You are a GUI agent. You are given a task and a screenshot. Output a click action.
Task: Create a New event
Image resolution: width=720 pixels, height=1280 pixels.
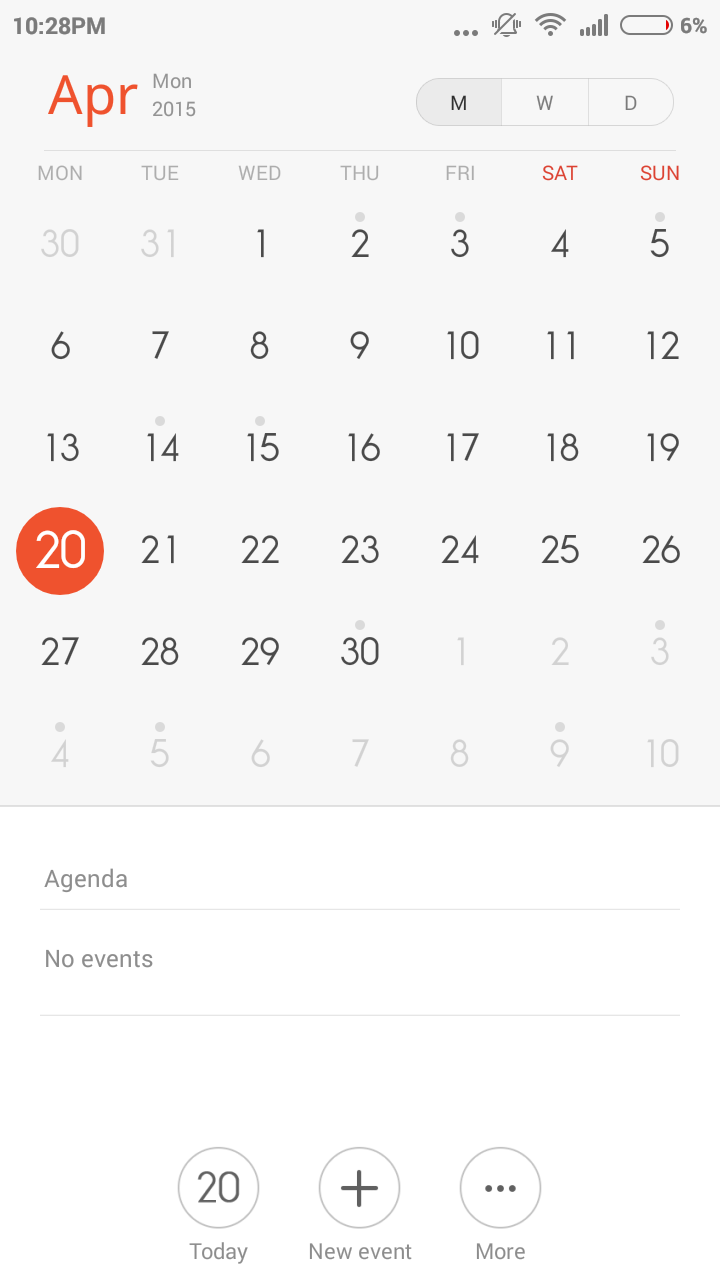tap(359, 1188)
